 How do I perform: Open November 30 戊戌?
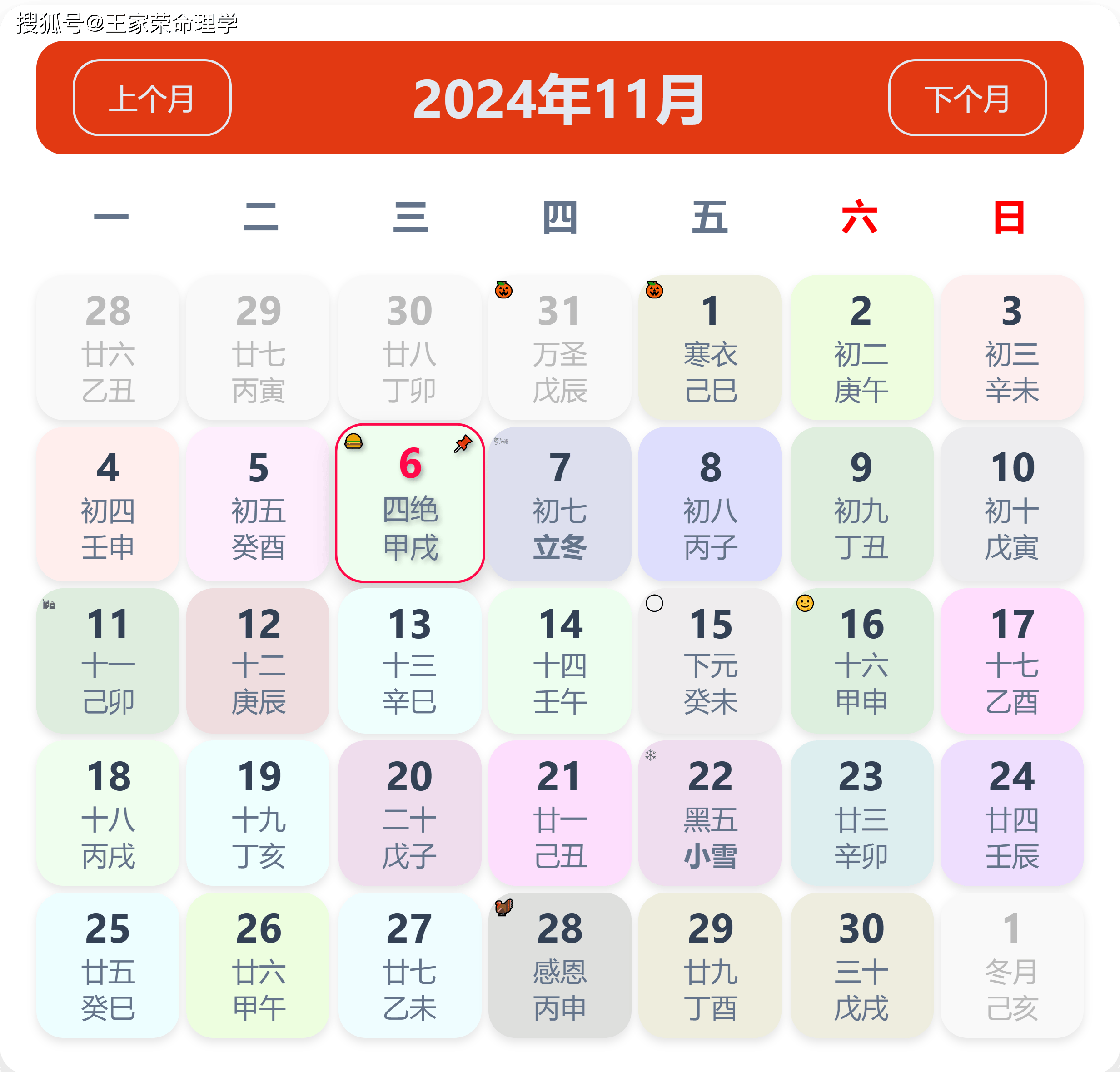(x=861, y=965)
